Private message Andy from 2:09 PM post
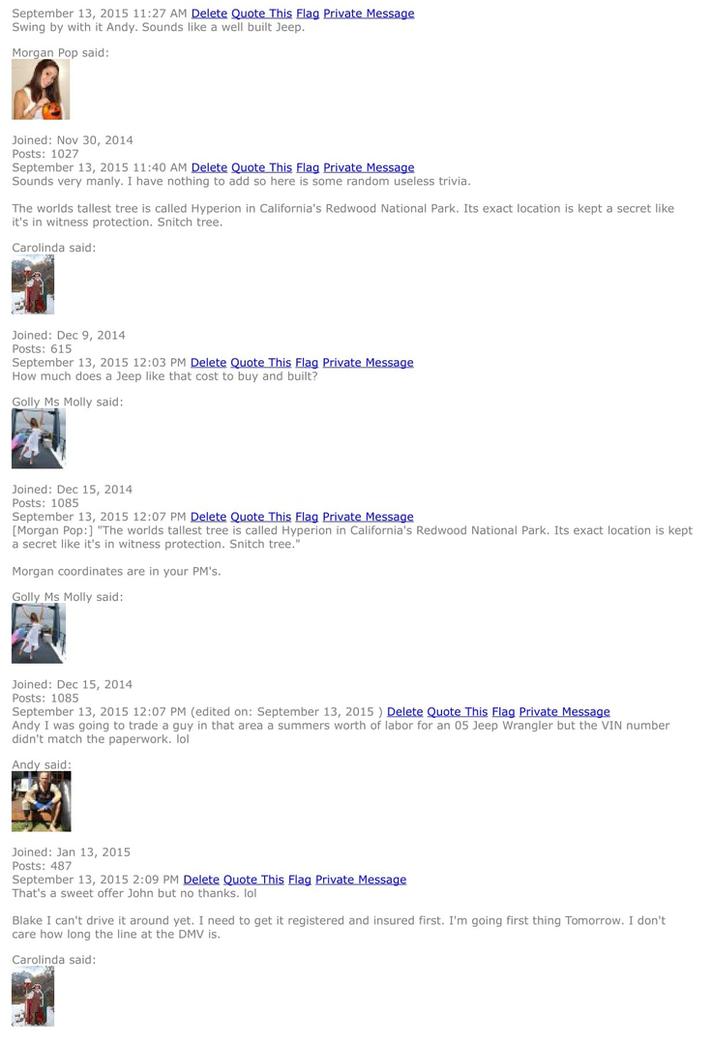 tap(360, 880)
